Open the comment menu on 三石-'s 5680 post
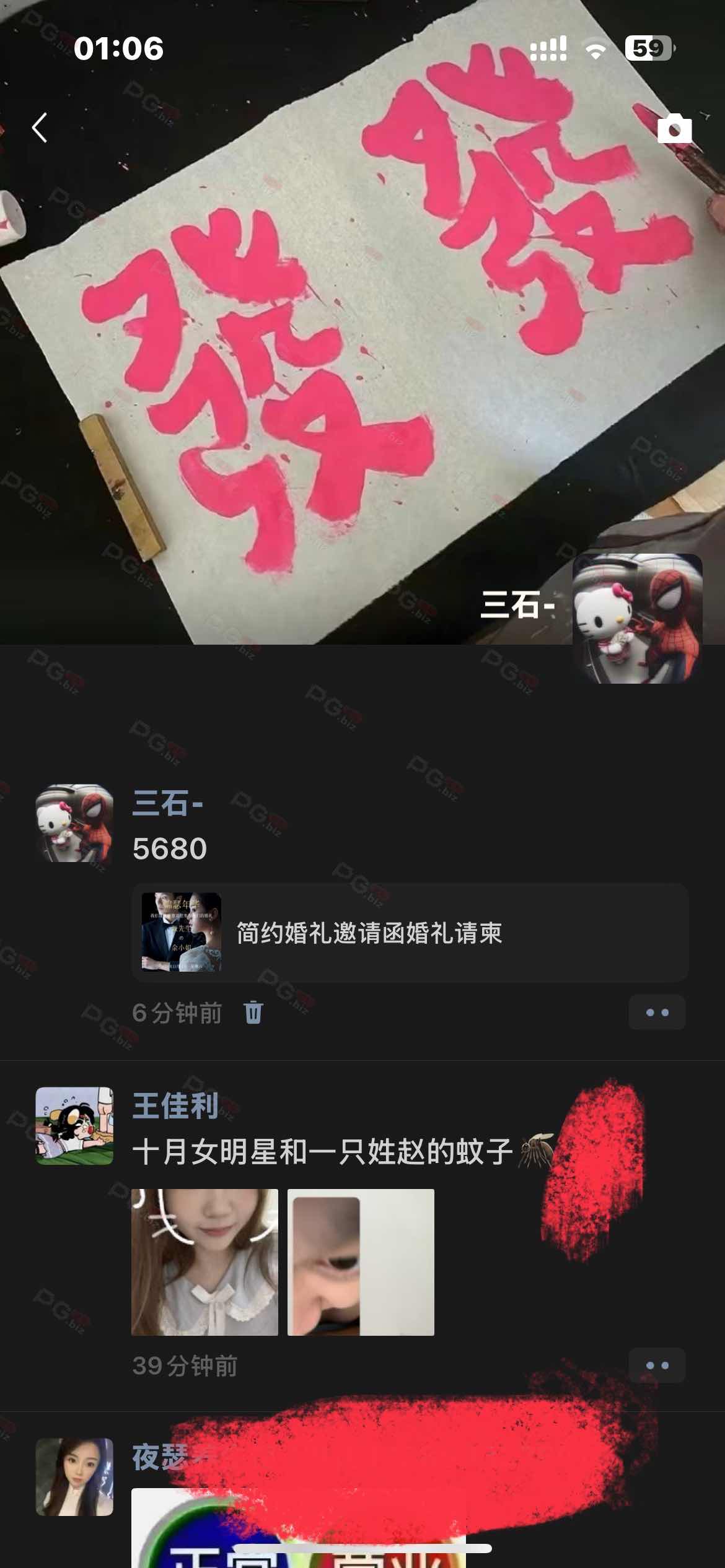The width and height of the screenshot is (725, 1568). click(657, 1013)
